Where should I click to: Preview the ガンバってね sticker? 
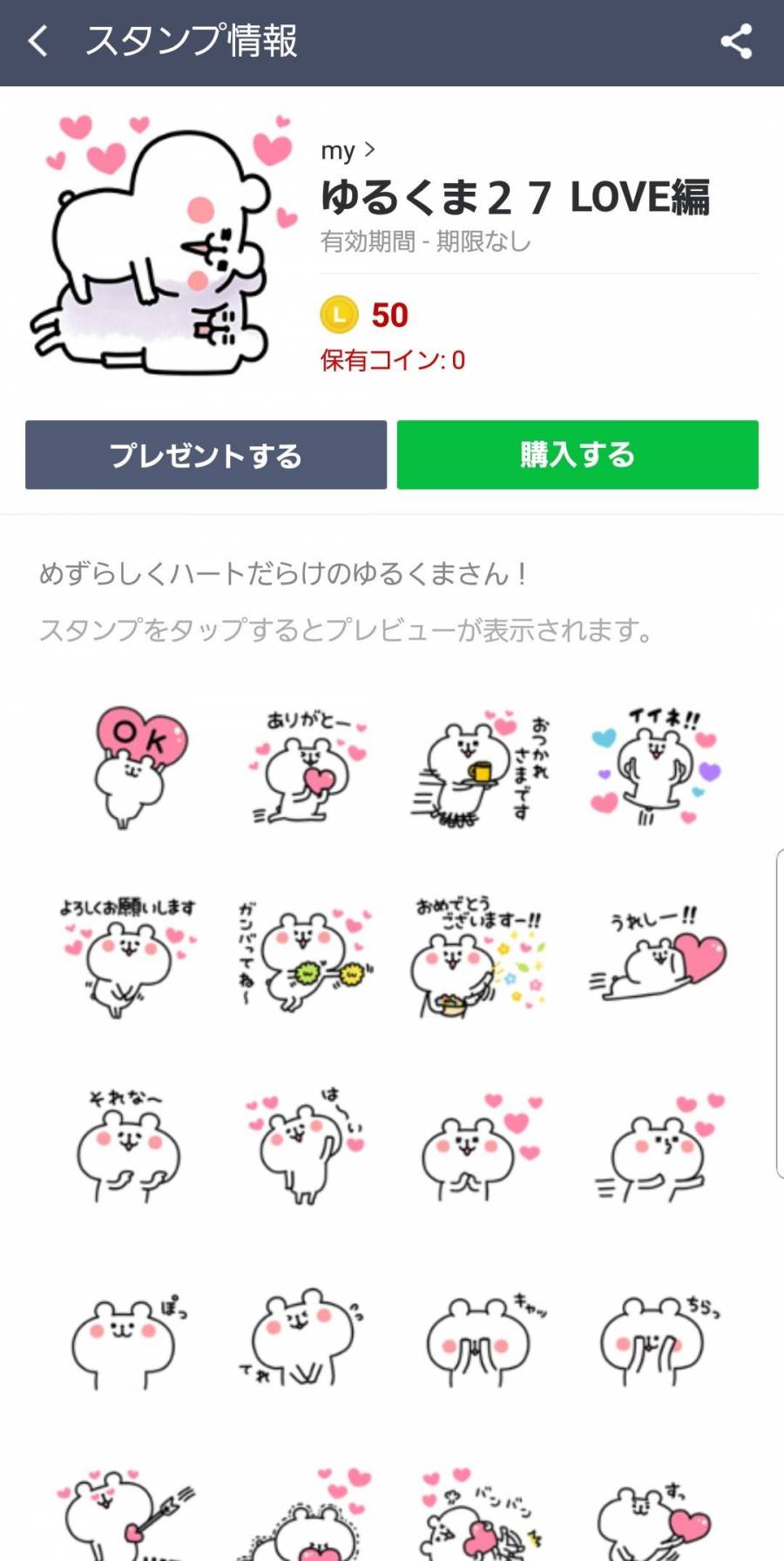point(305,959)
